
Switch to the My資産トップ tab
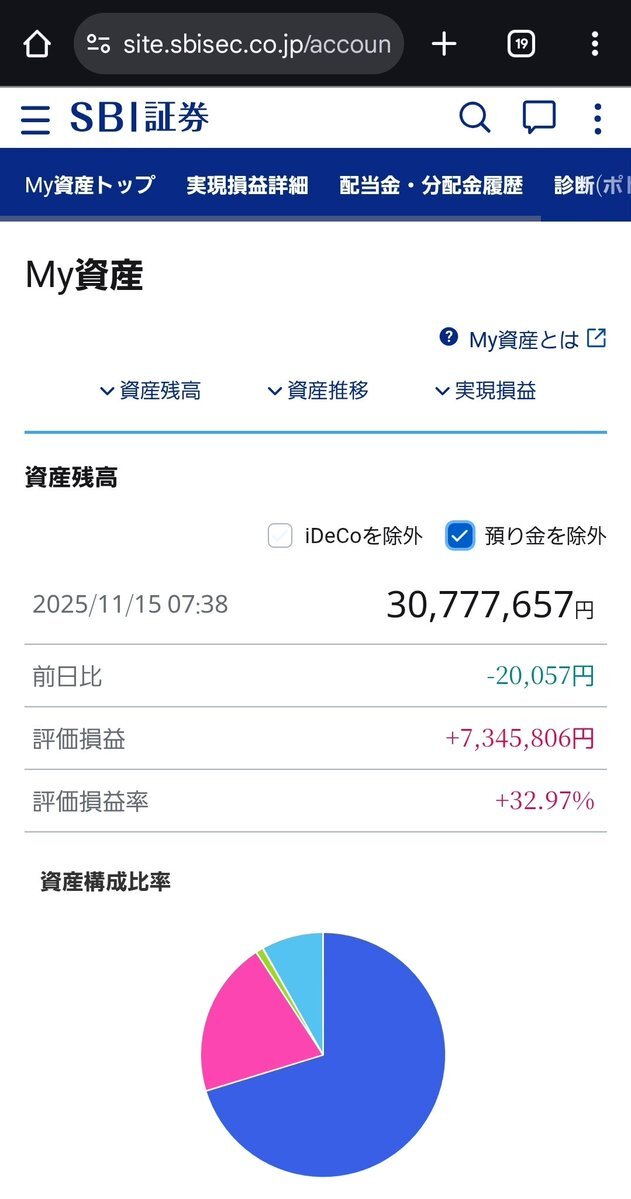(90, 185)
